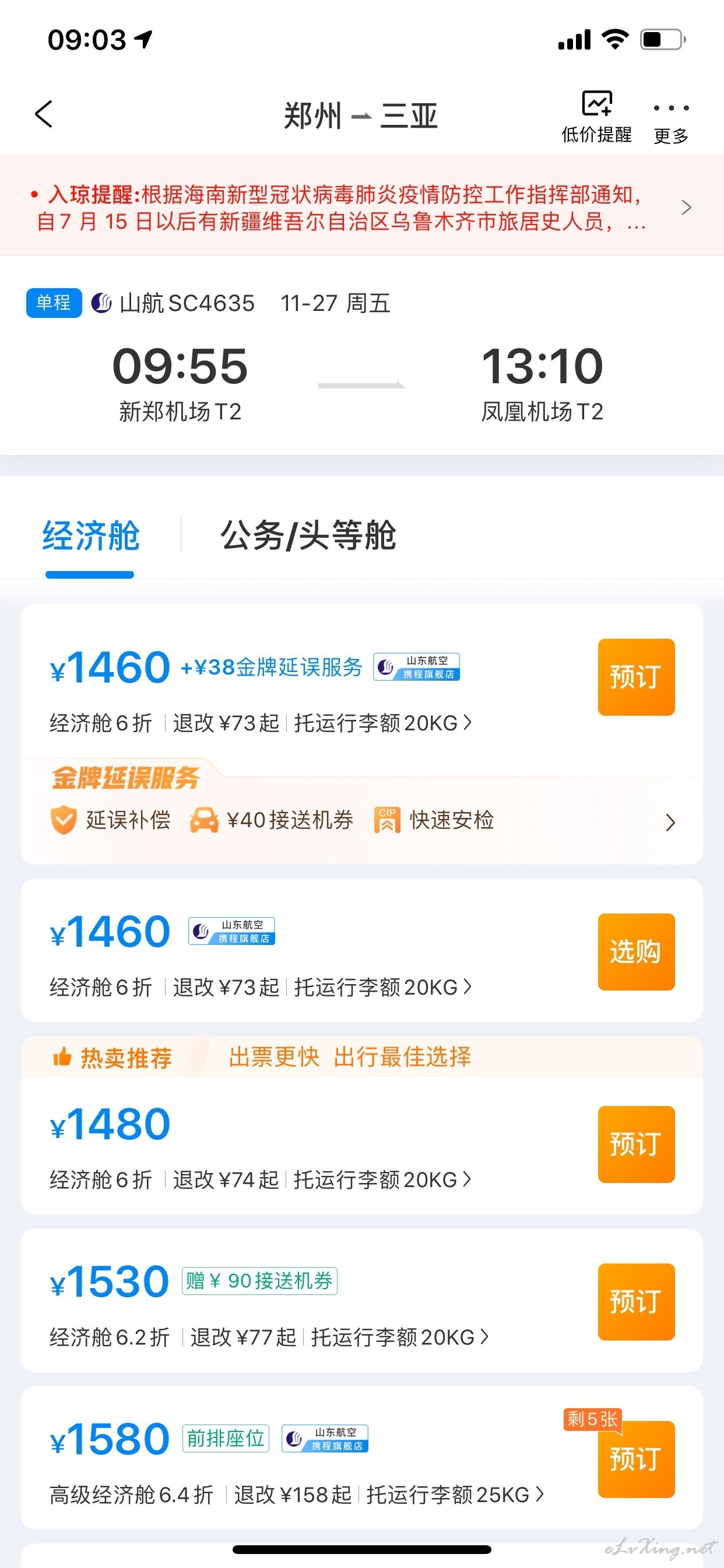Select the 经济舱 tab
This screenshot has width=724, height=1568.
tap(91, 535)
